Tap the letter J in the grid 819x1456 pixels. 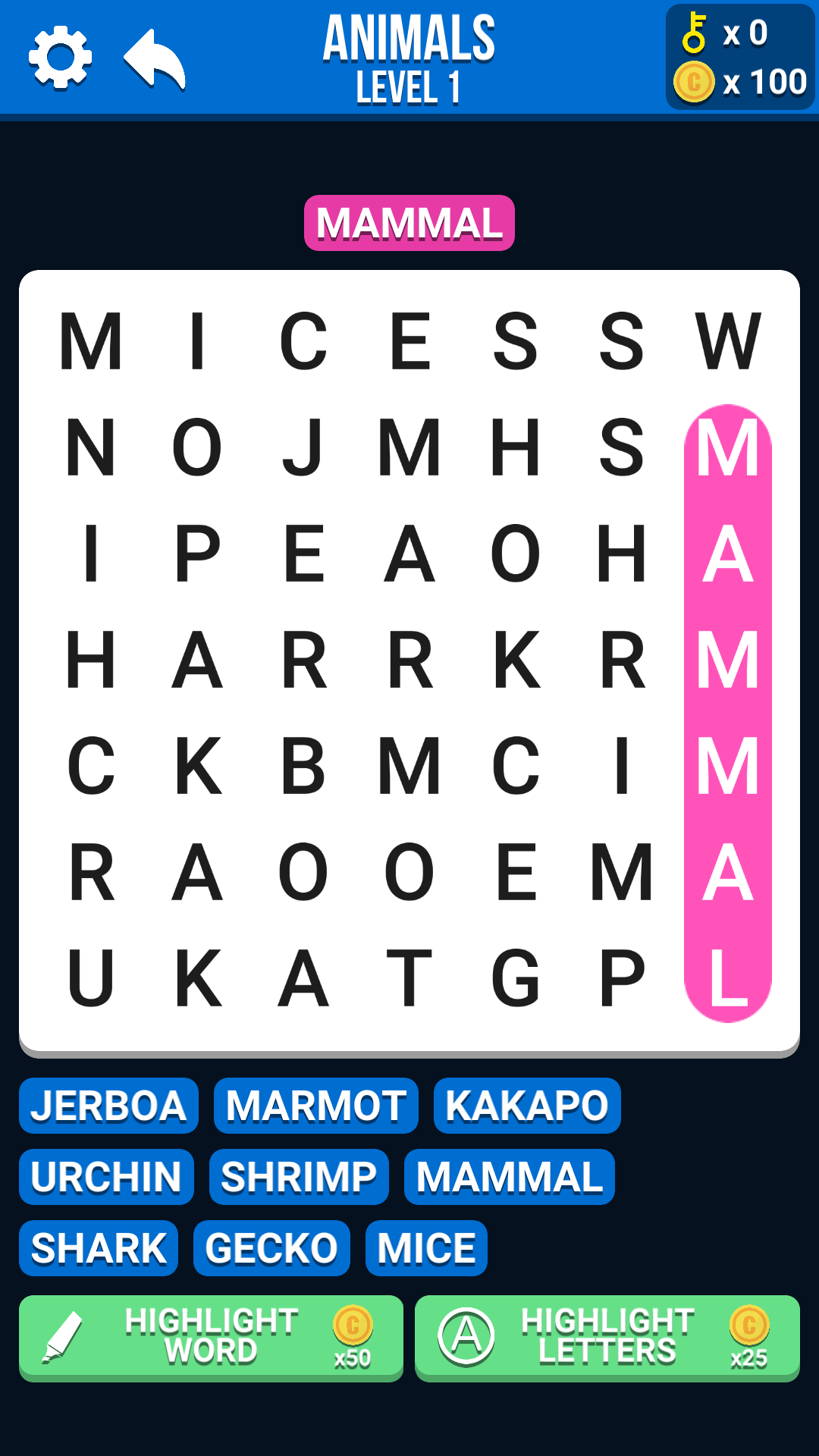click(x=303, y=447)
